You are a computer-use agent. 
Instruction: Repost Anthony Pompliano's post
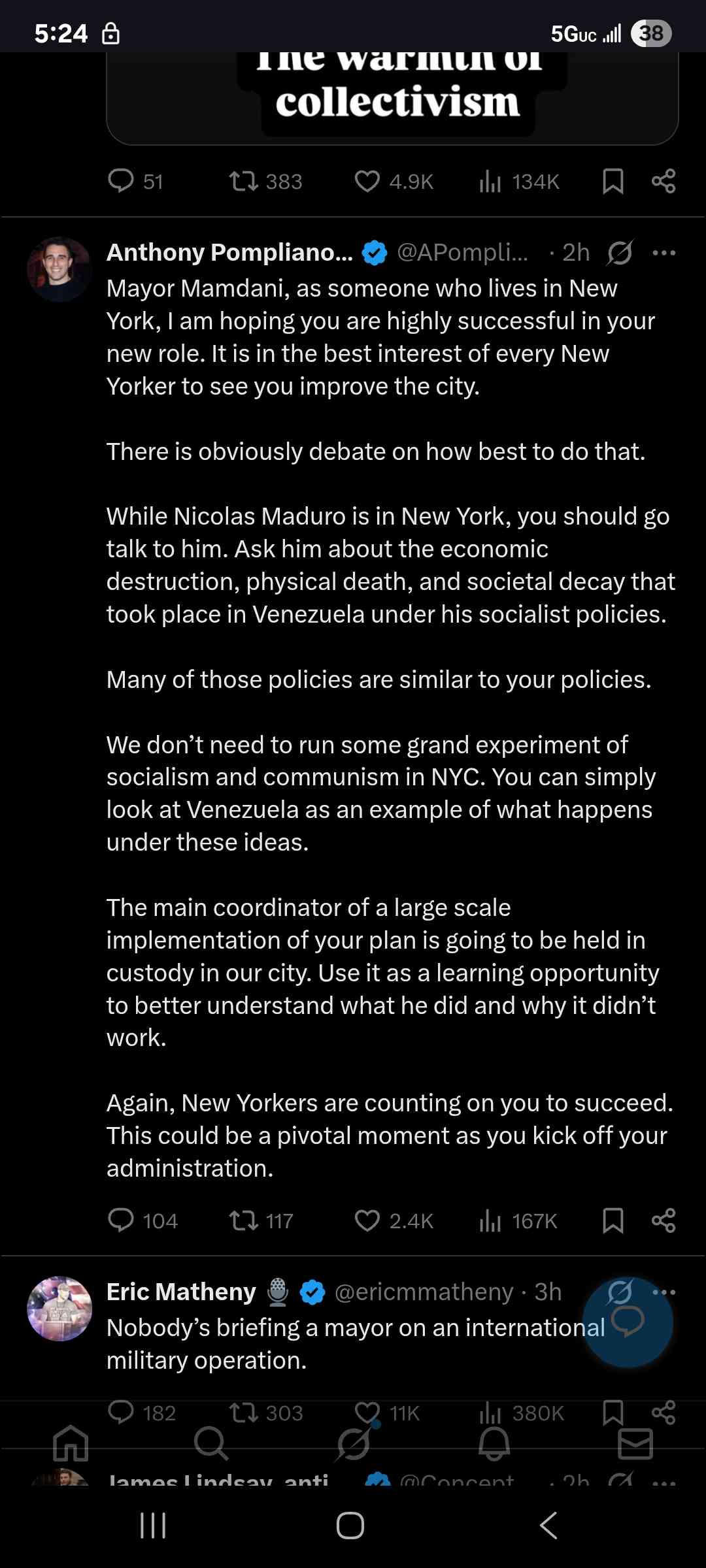click(x=244, y=1220)
